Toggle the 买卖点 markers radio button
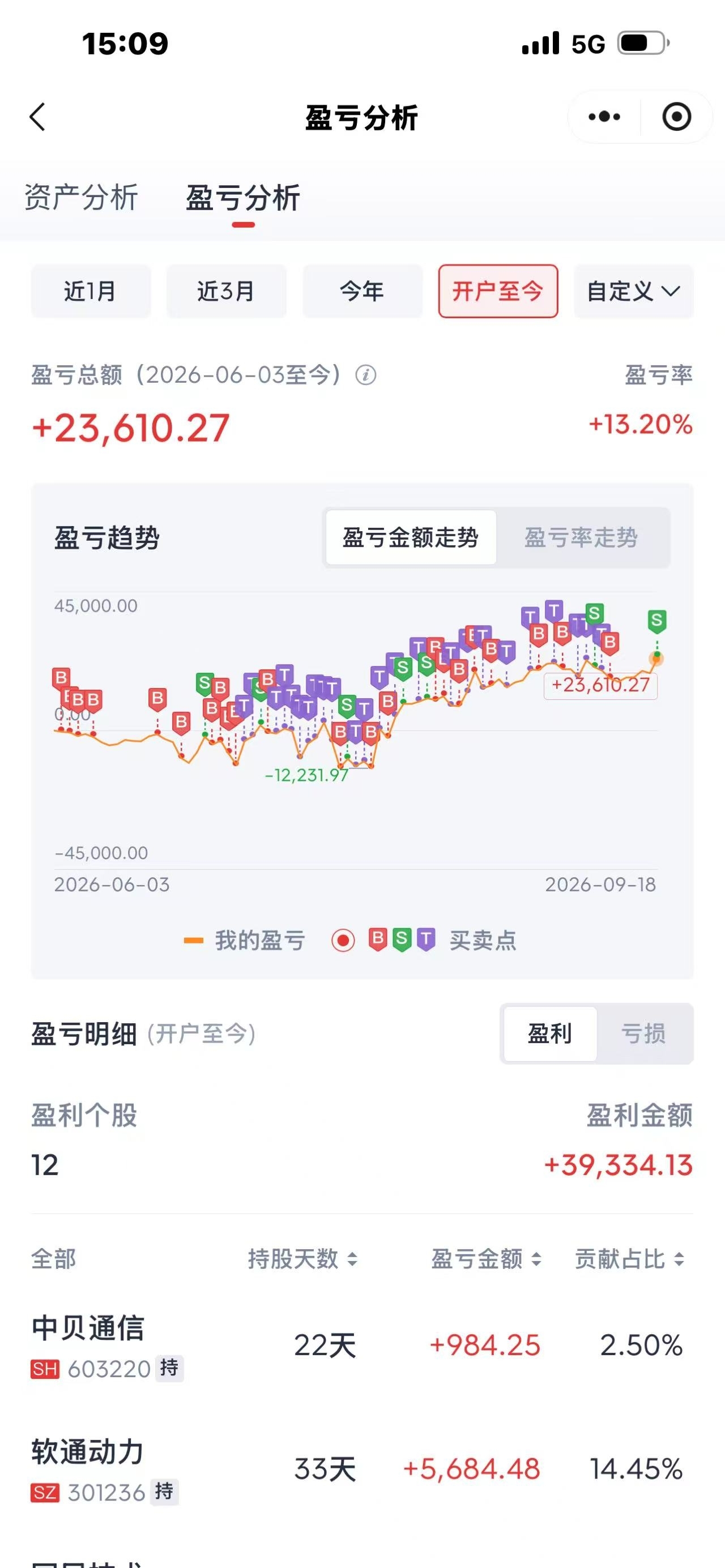The width and height of the screenshot is (725, 1568). (x=343, y=941)
